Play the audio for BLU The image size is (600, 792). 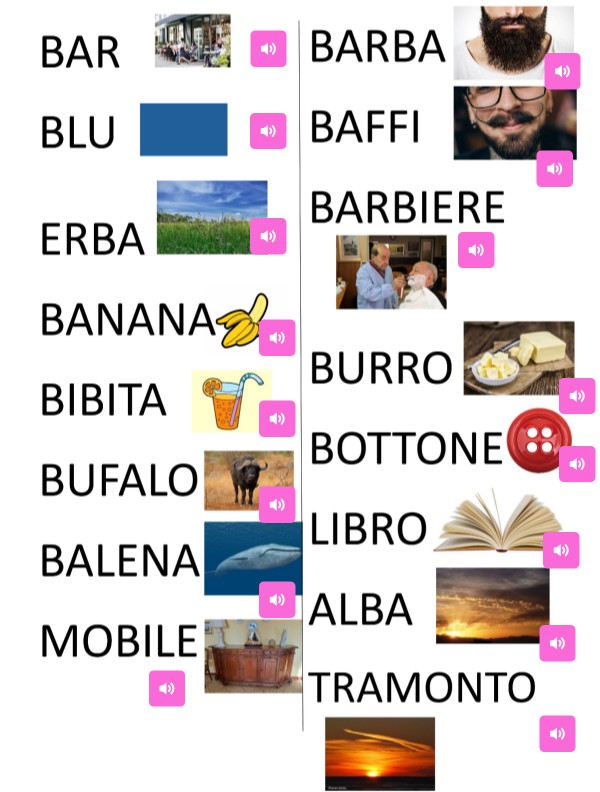tap(268, 131)
